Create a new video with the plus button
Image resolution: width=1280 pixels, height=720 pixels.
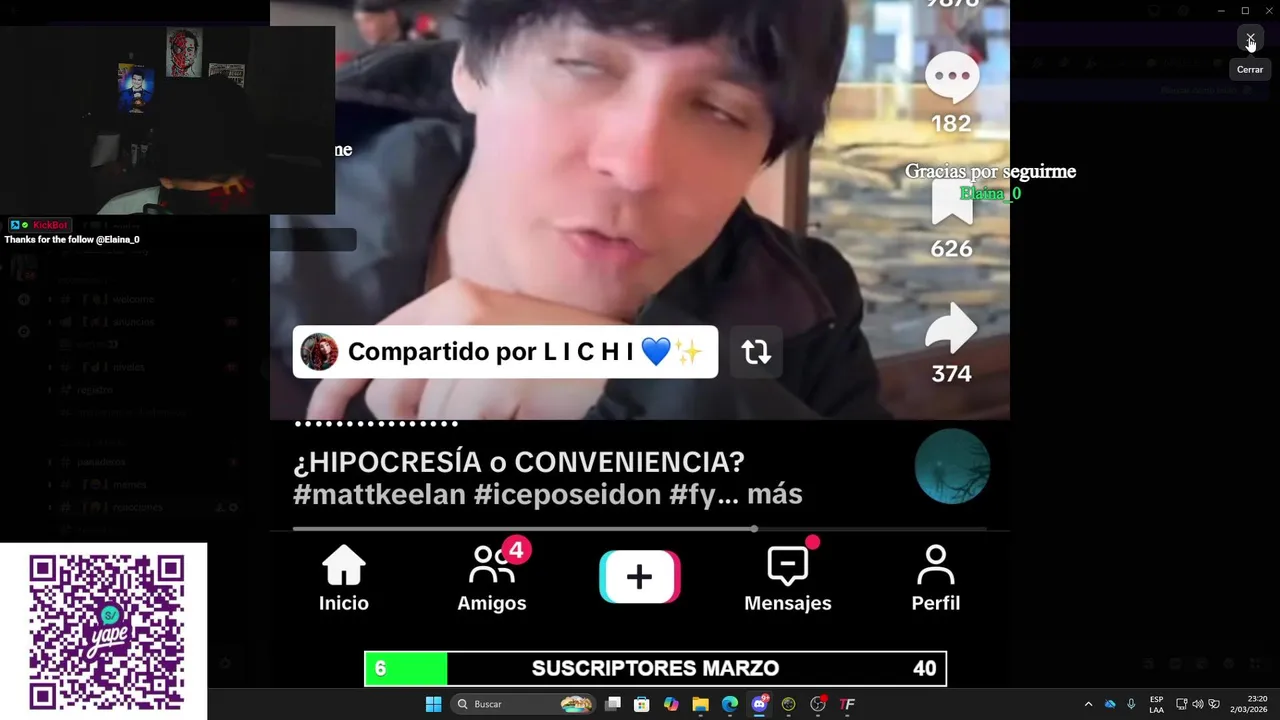[x=640, y=577]
